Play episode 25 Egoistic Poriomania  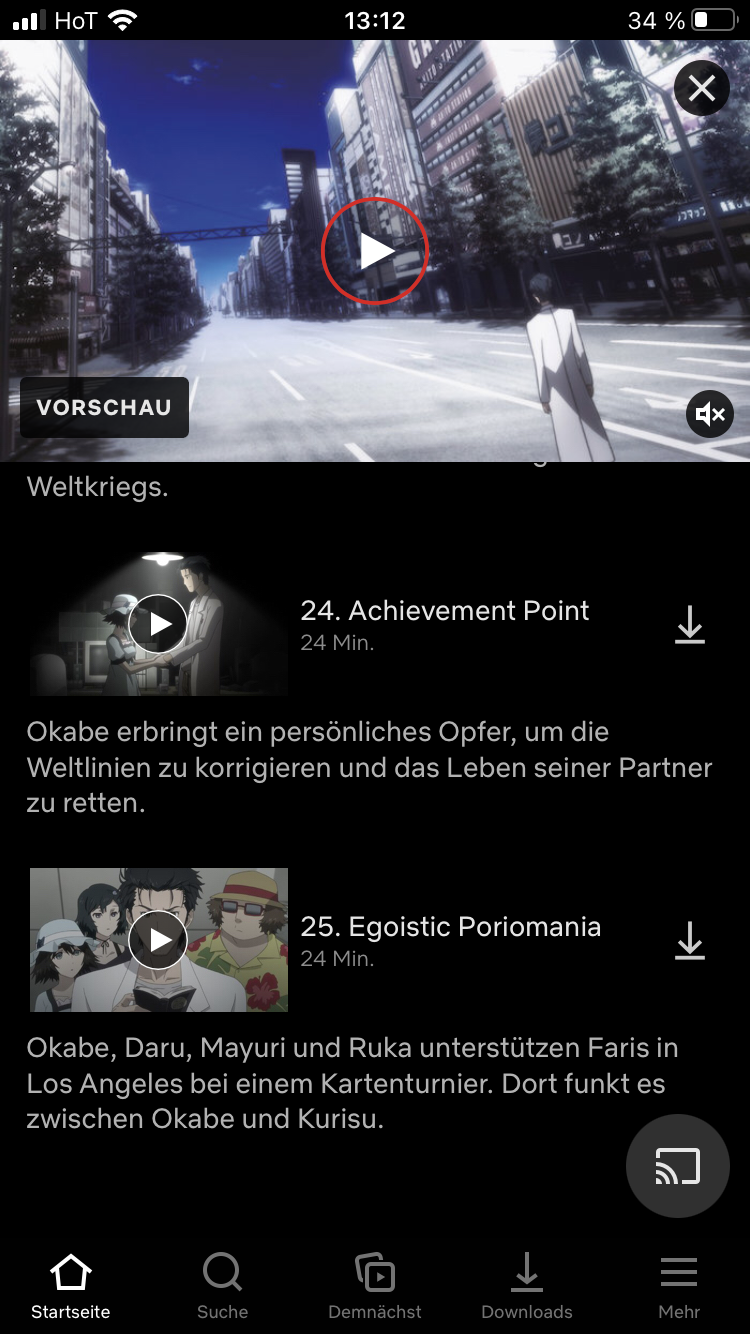[x=158, y=940]
